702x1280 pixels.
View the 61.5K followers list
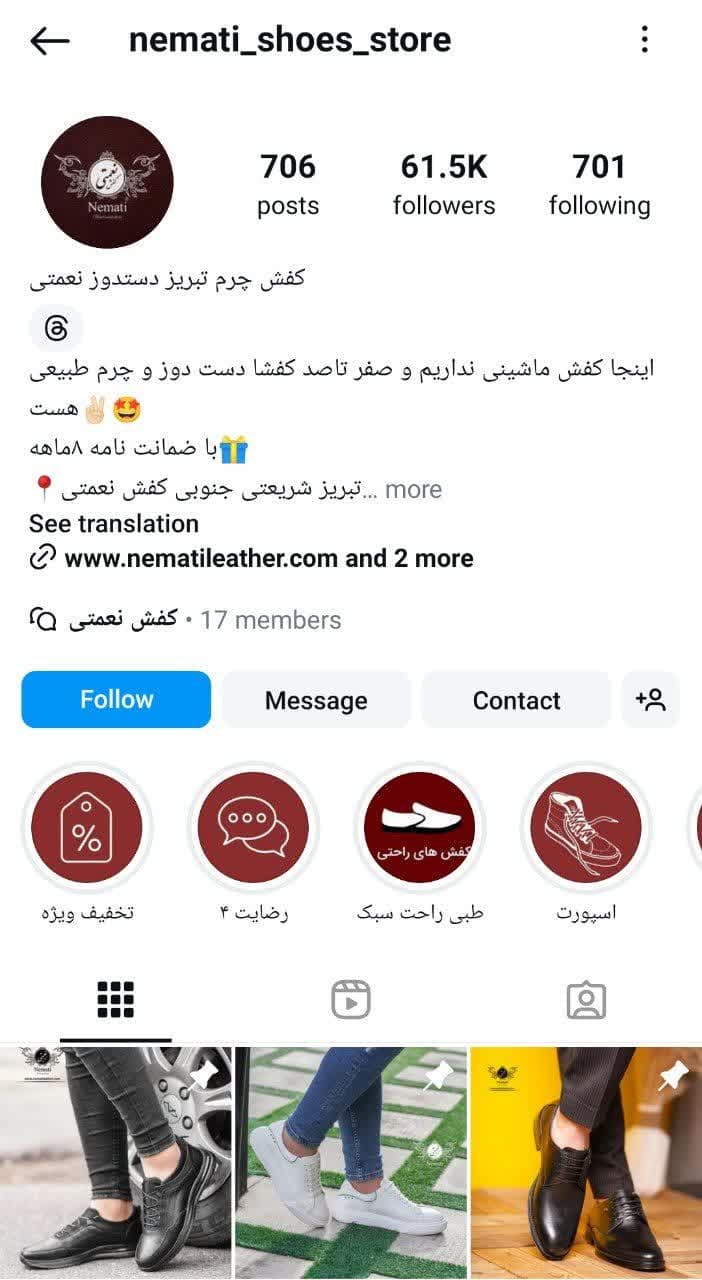point(443,184)
